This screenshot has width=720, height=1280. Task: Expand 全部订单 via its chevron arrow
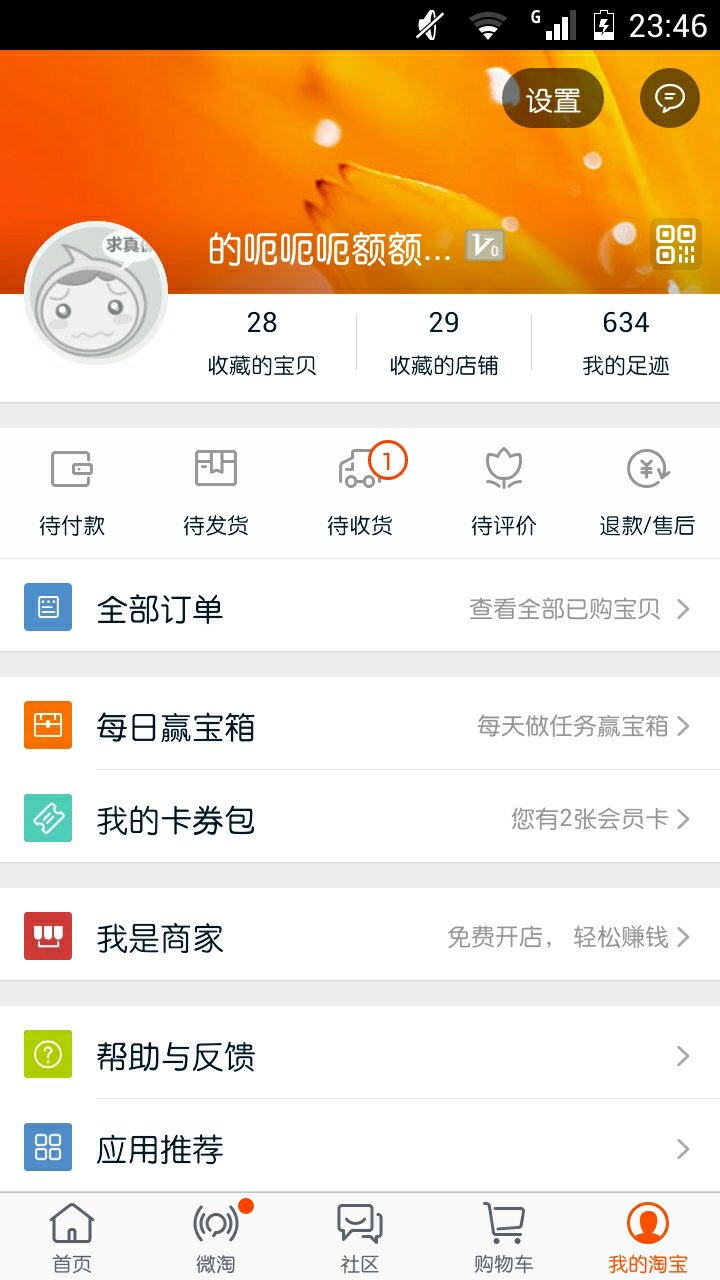coord(683,607)
